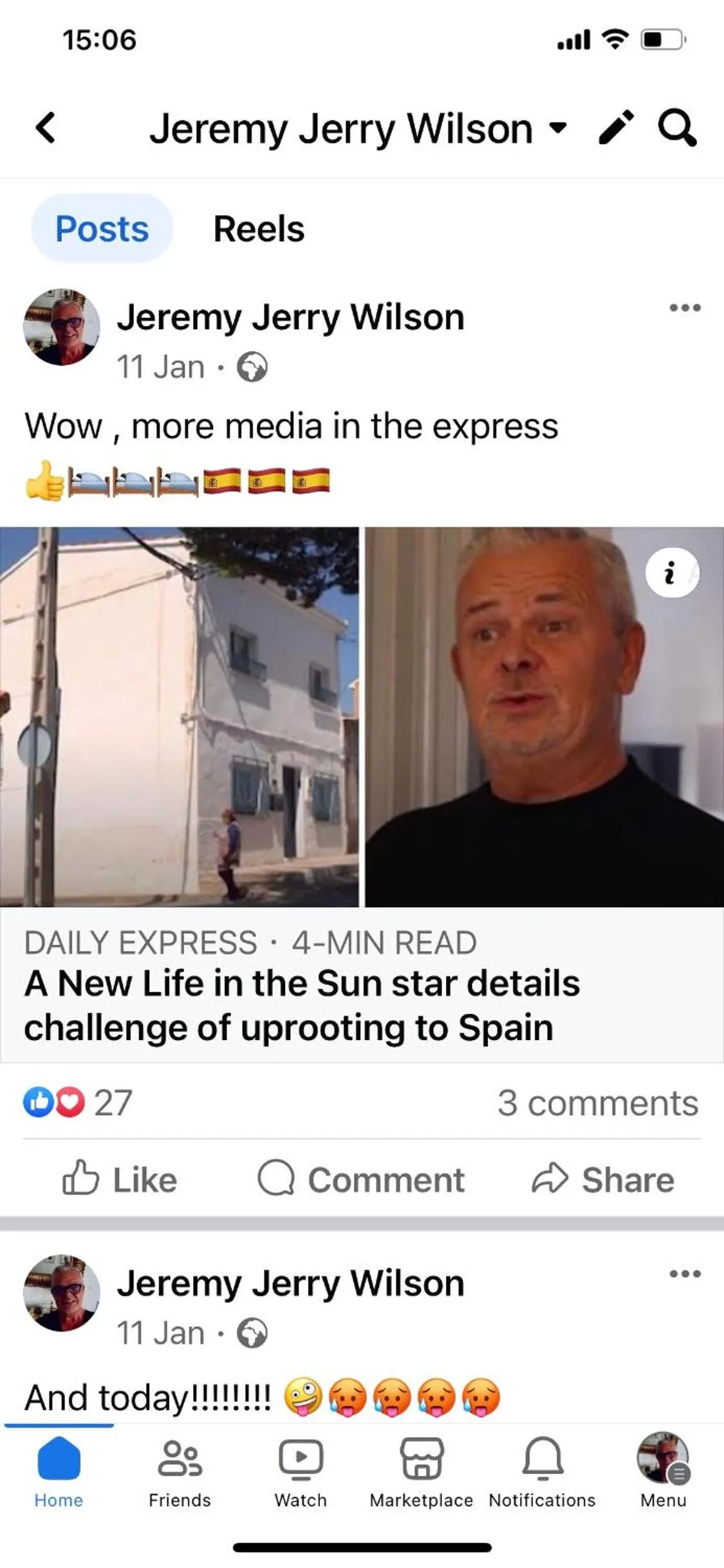Like the Daily Express post
724x1568 pixels.
(120, 1180)
